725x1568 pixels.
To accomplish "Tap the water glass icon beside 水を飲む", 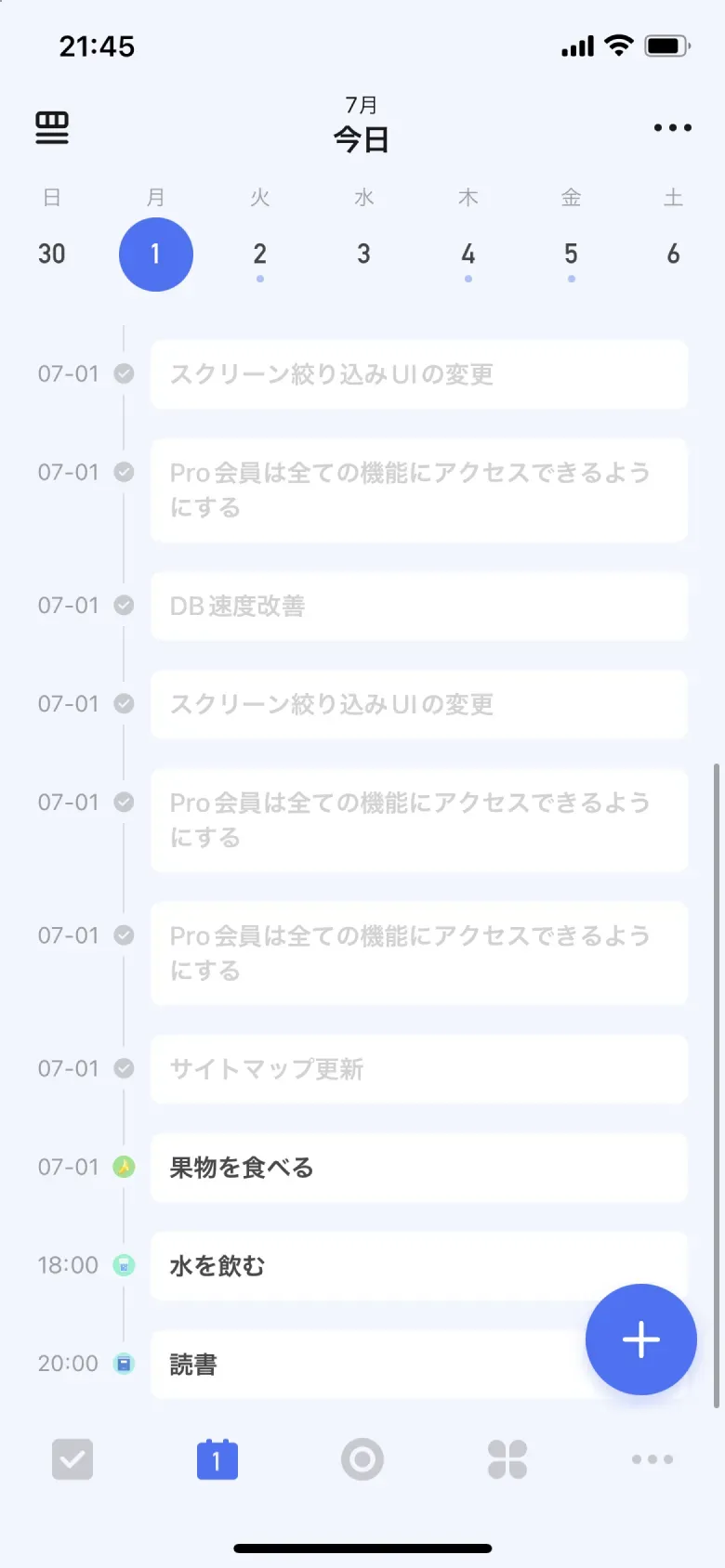I will pyautogui.click(x=124, y=1265).
